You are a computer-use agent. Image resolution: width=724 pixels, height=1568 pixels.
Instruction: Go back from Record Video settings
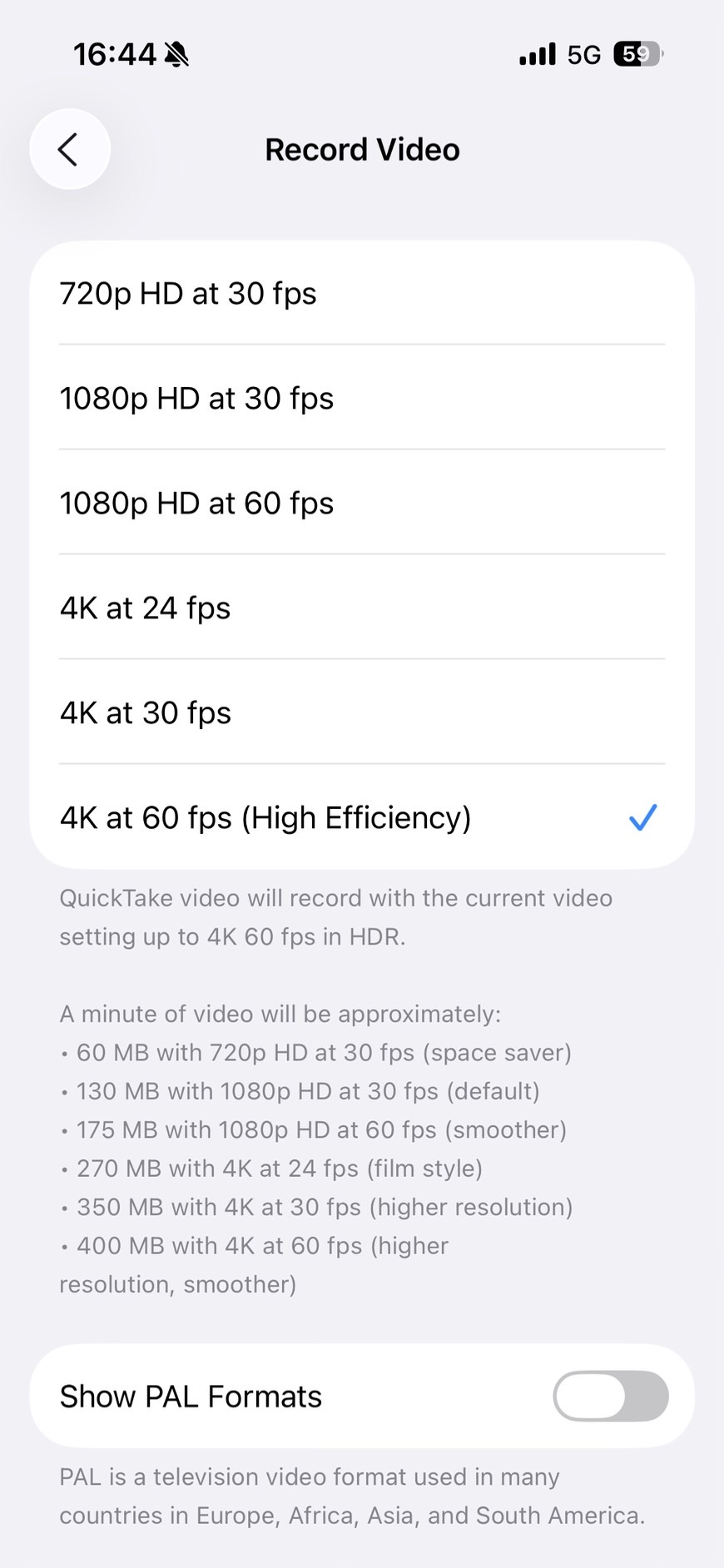tap(70, 150)
